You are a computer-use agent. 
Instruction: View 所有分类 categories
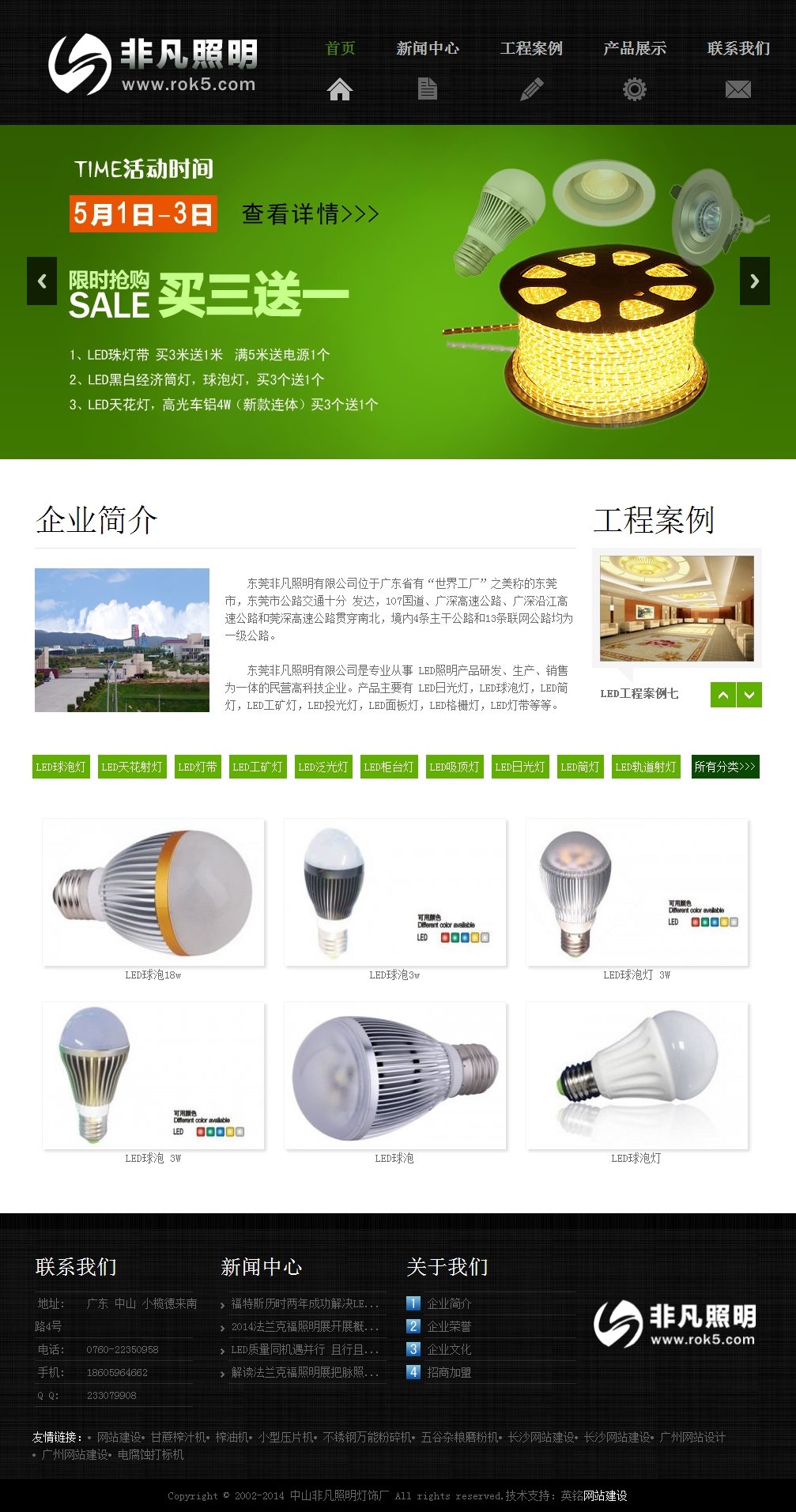[725, 767]
